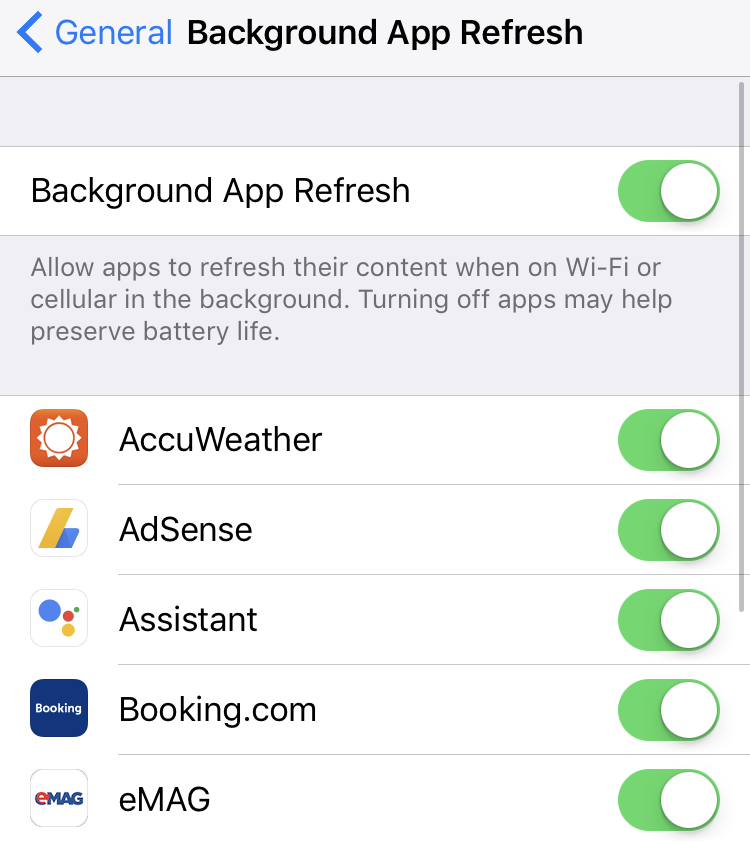Turn off the main Background App Refresh switch
750x844 pixels.
click(668, 191)
